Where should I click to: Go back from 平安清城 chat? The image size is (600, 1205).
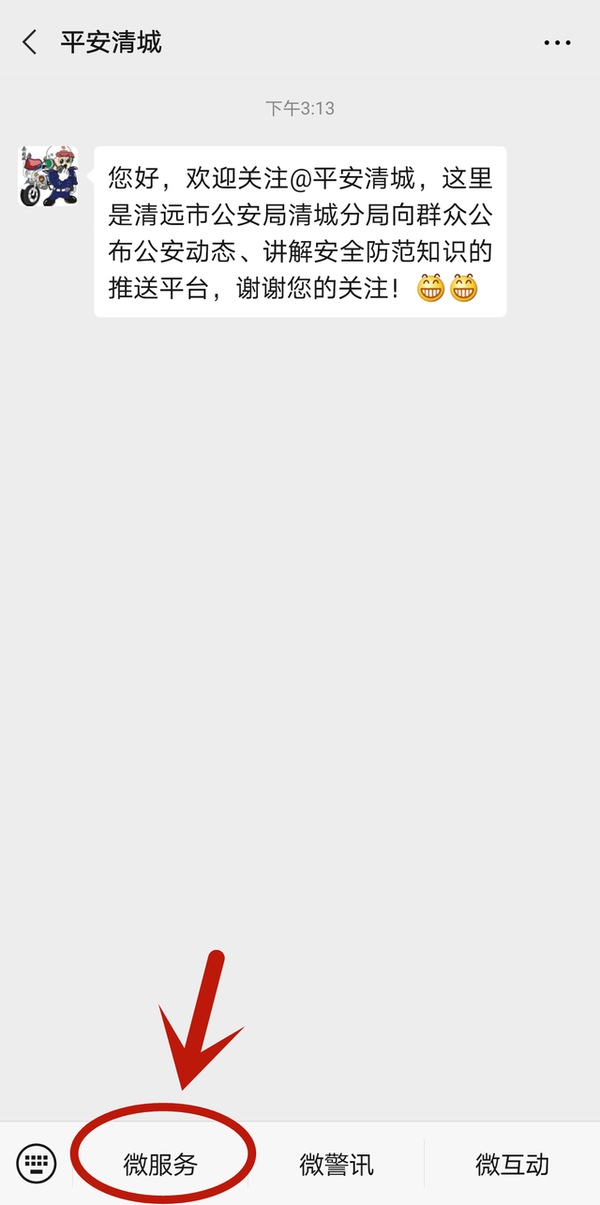30,42
